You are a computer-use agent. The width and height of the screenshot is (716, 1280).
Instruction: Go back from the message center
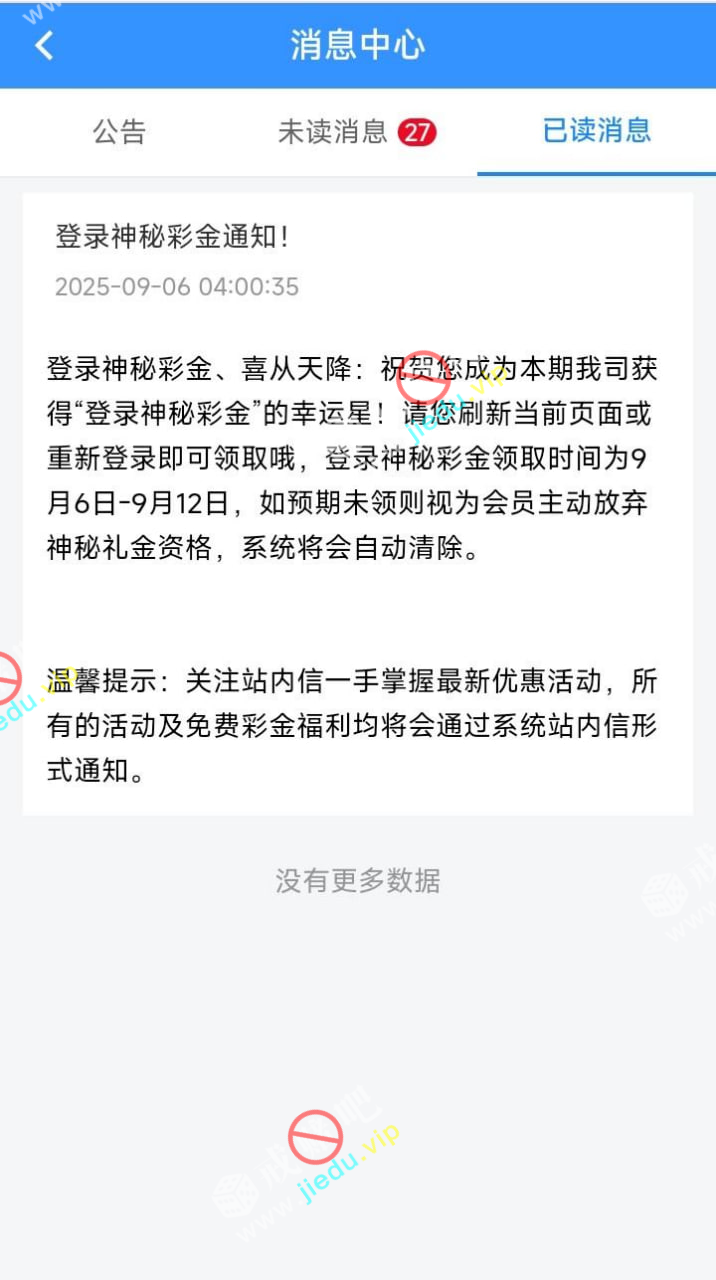coord(44,45)
